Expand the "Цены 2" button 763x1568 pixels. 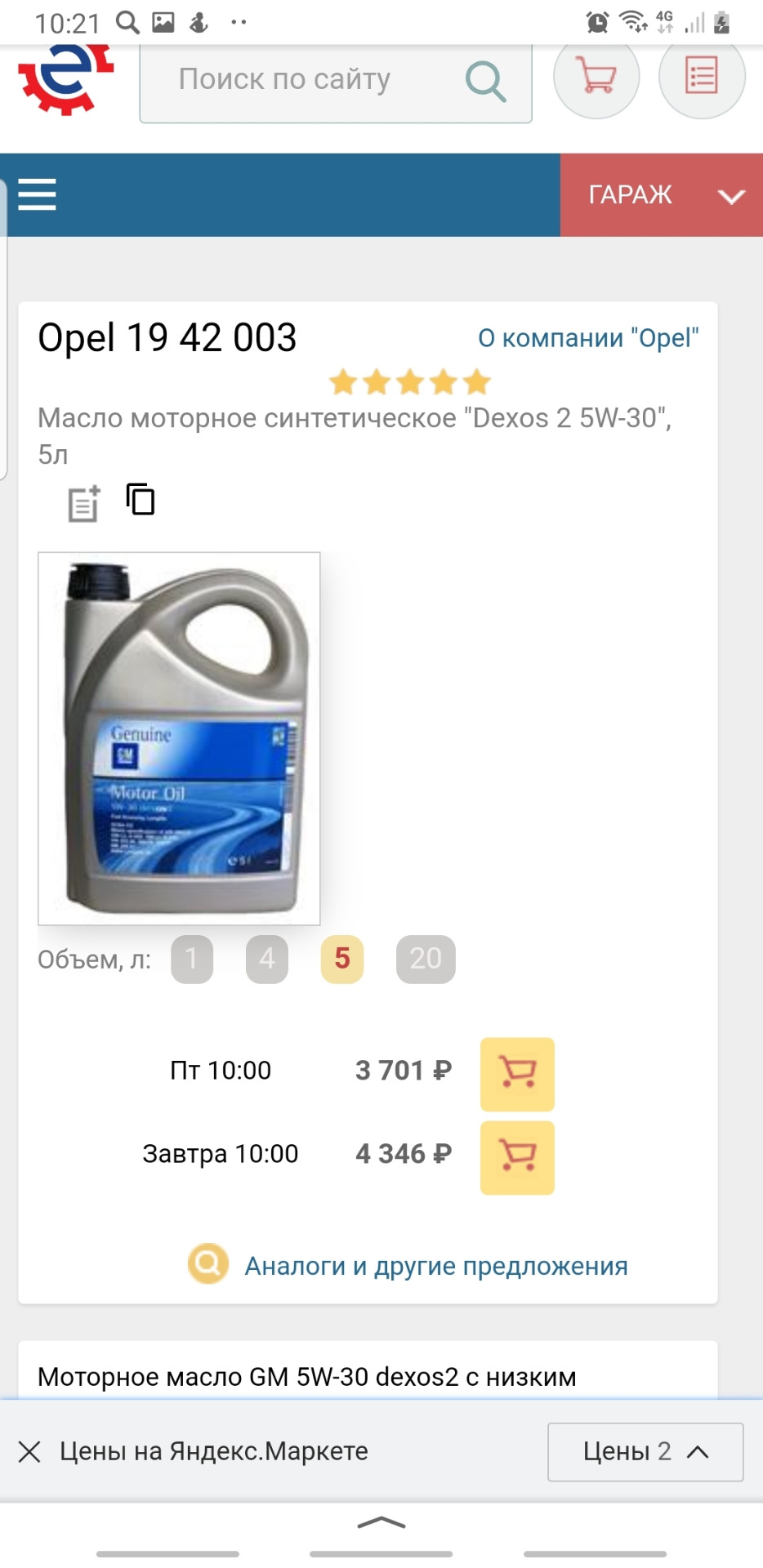click(645, 1451)
